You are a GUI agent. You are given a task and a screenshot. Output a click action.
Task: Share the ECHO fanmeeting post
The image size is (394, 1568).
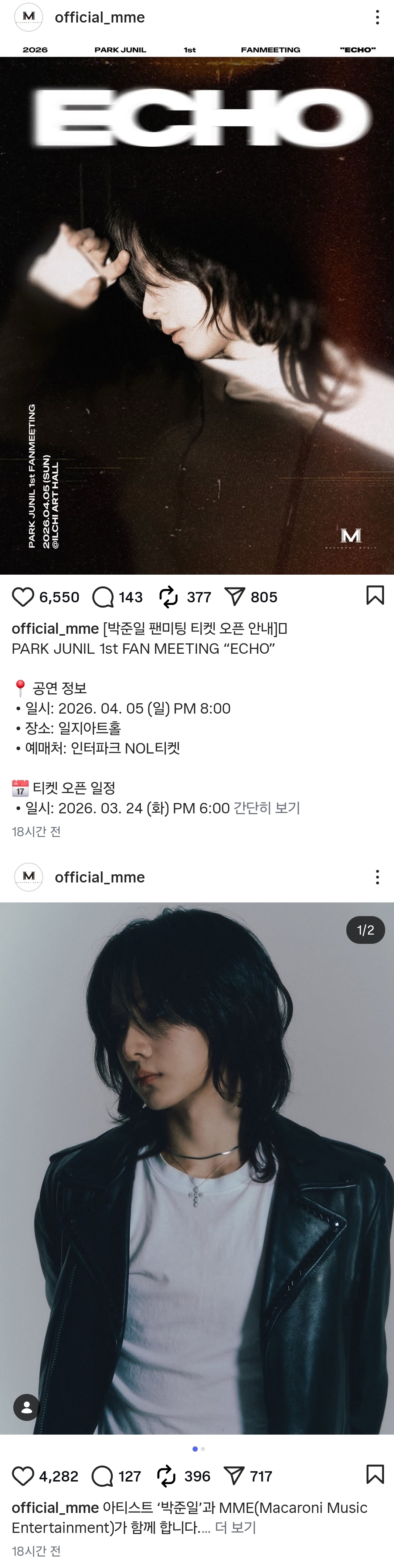[234, 597]
